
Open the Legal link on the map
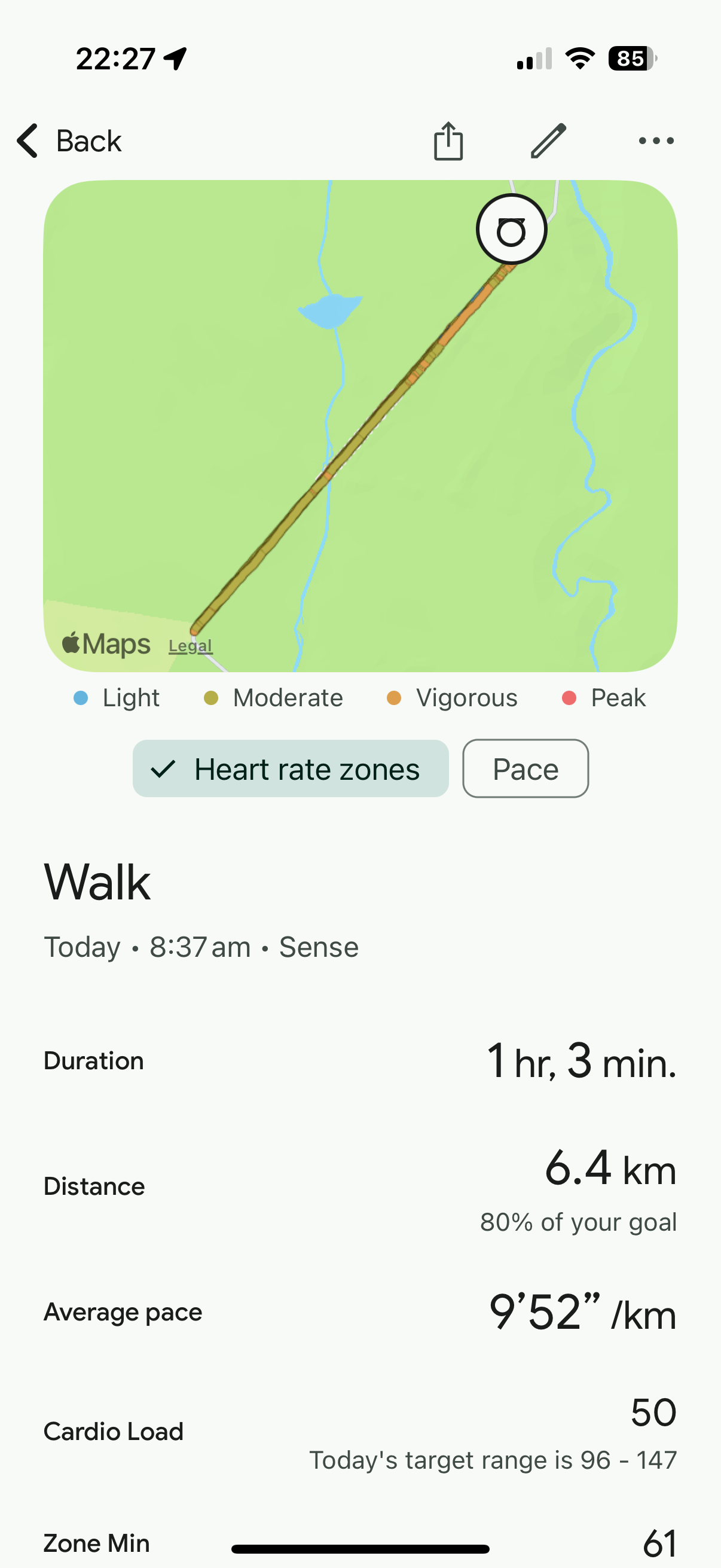tap(191, 646)
